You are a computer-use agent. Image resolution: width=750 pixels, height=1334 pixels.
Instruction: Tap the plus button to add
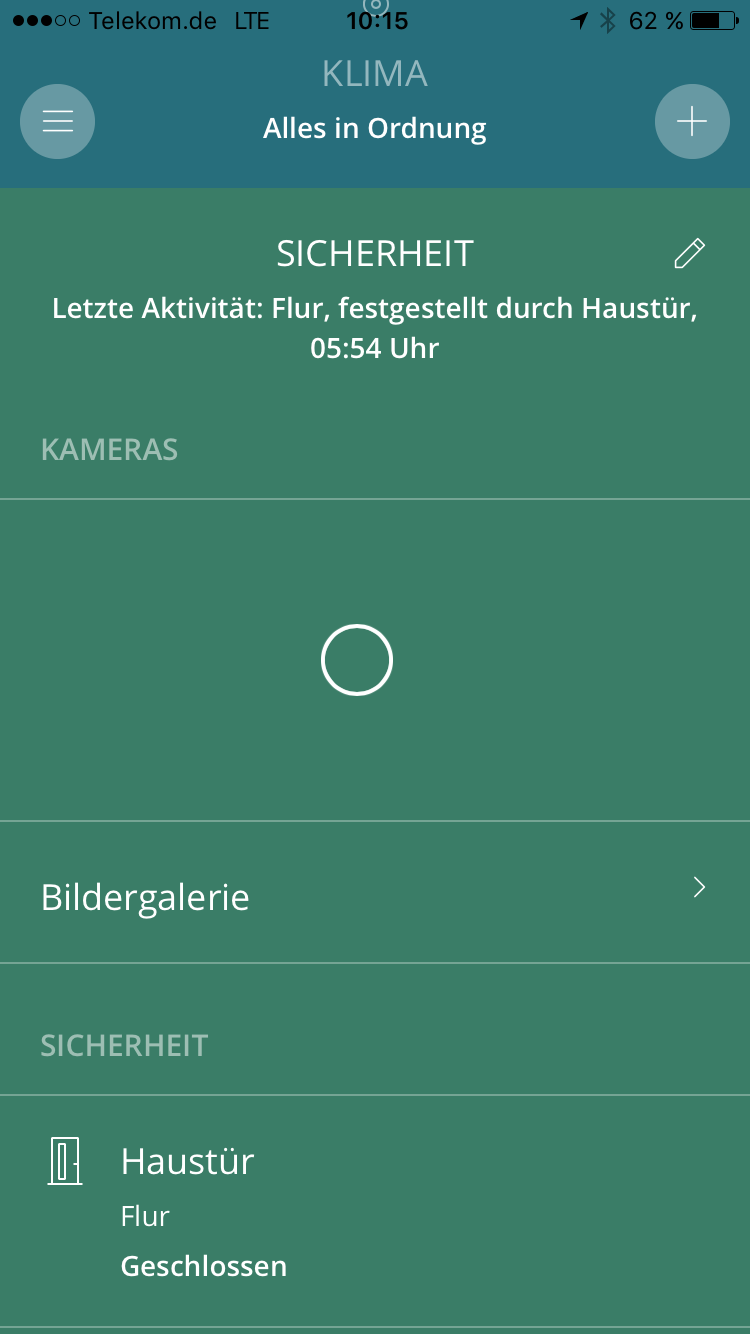691,122
